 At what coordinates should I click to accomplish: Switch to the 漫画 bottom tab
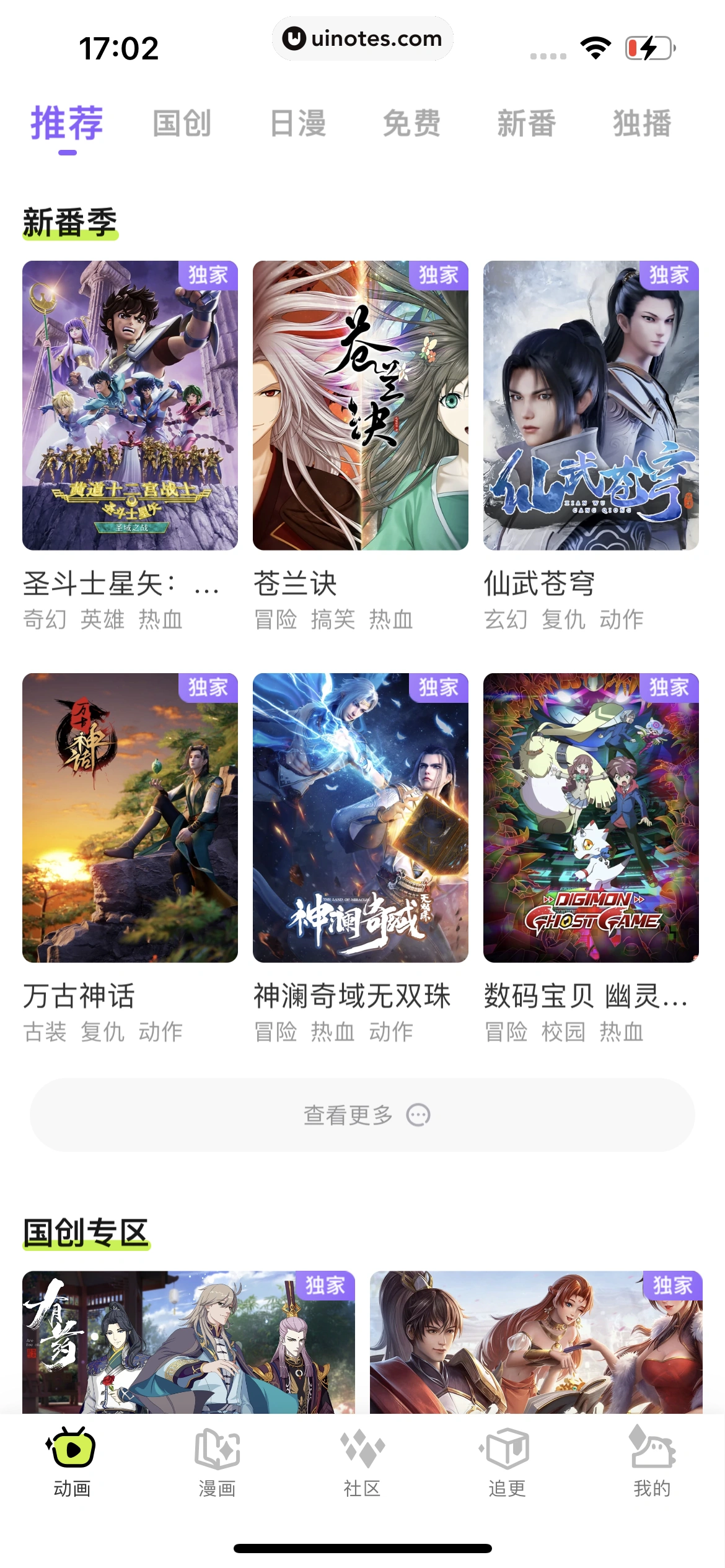[217, 1461]
